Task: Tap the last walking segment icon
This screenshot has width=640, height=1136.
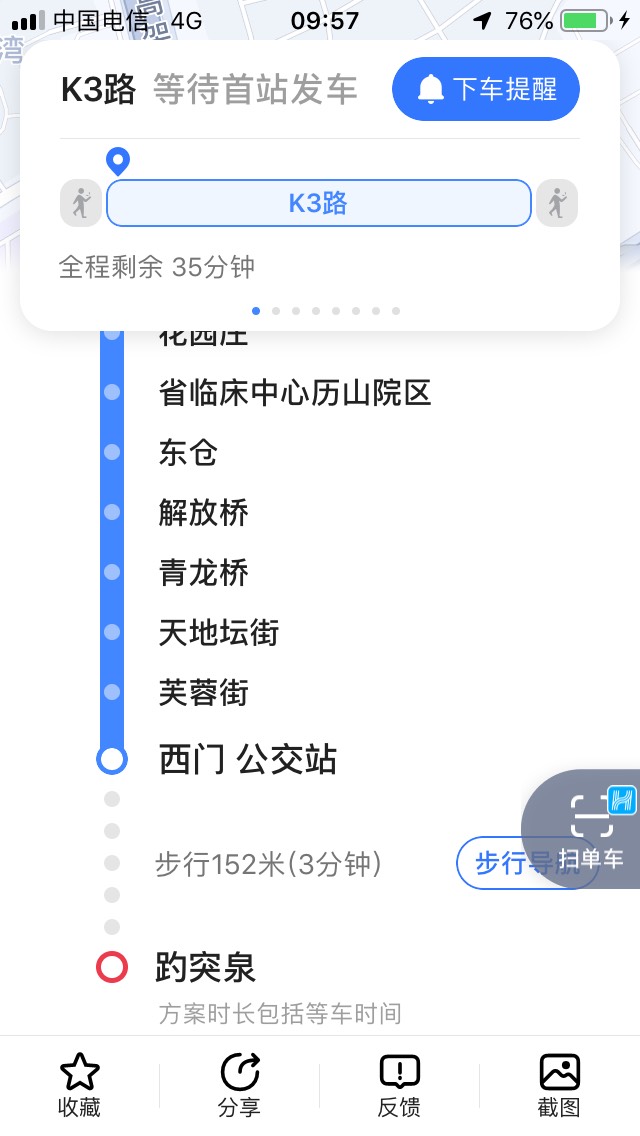Action: click(557, 203)
